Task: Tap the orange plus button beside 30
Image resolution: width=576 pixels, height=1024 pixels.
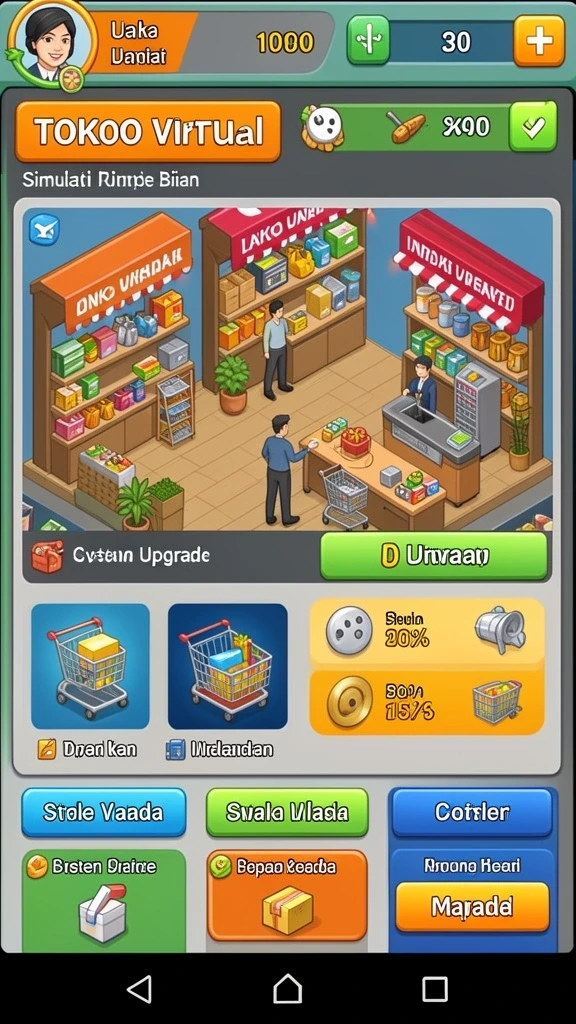Action: click(x=539, y=42)
